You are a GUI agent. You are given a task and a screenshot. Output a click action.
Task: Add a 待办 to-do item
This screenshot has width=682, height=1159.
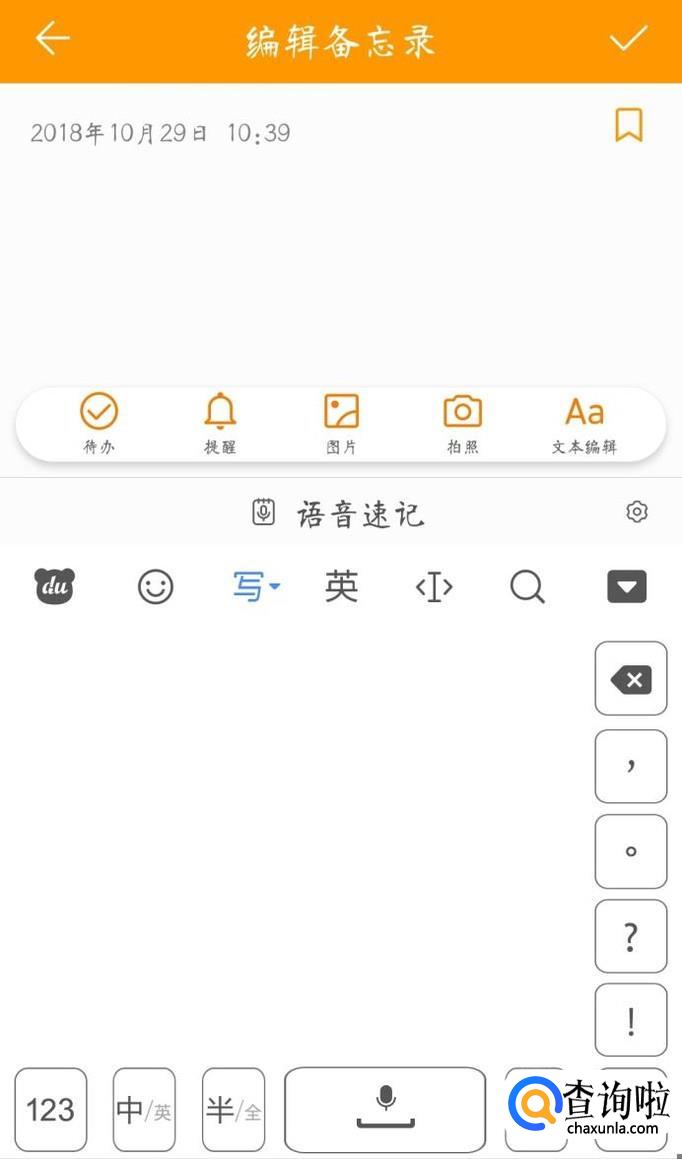(x=99, y=423)
